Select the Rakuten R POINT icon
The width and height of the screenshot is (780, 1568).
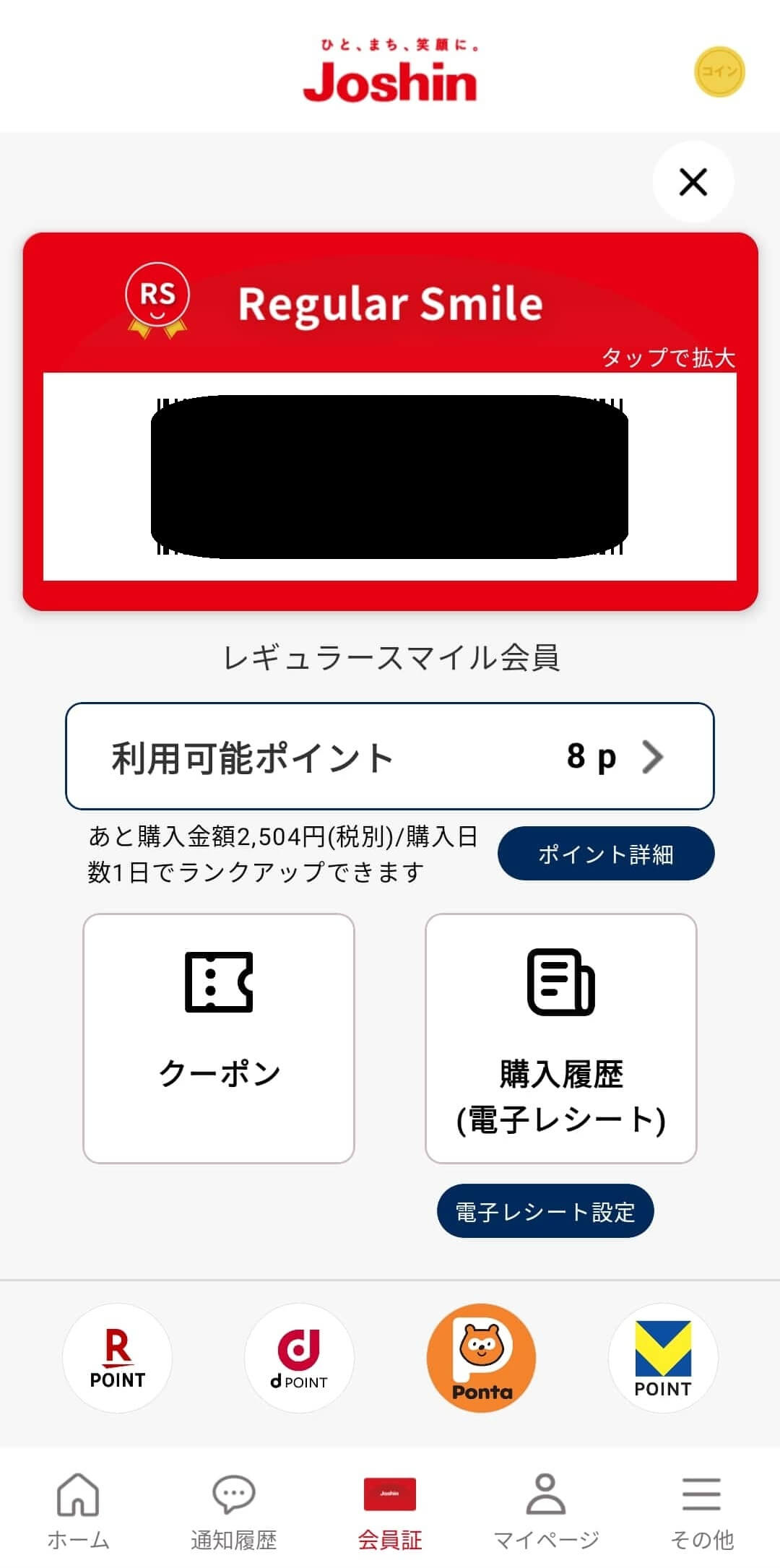pyautogui.click(x=118, y=1358)
